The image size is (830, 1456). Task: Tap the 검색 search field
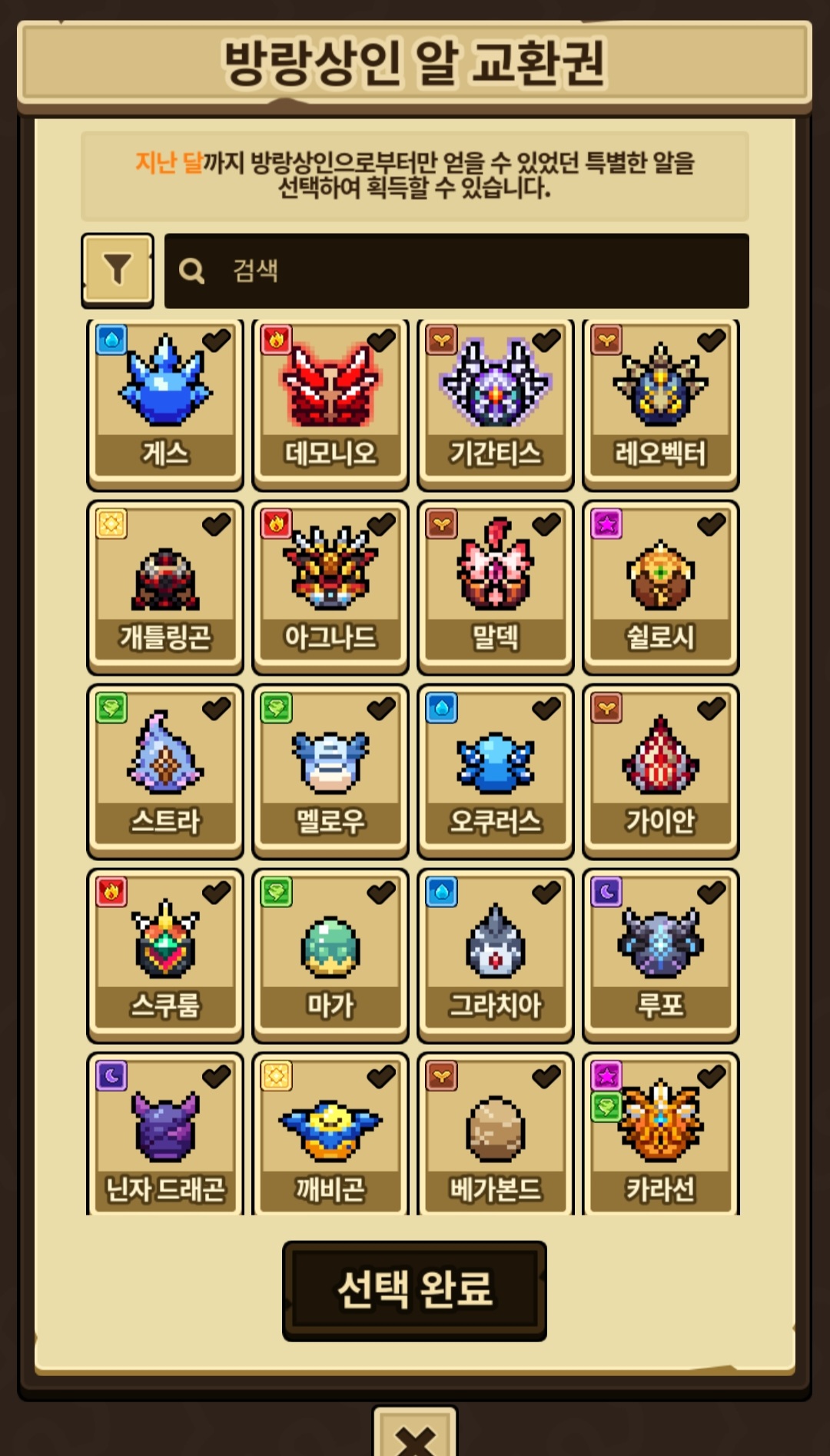(x=456, y=271)
